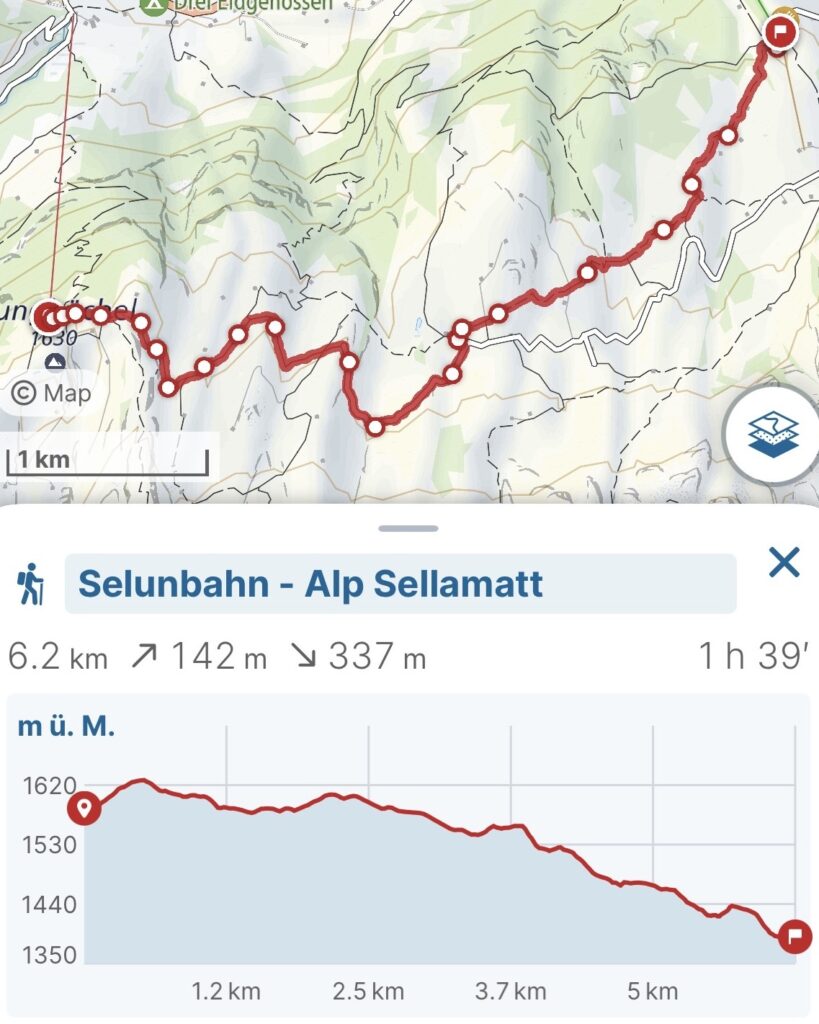Tap the red destination flag on map
Image resolution: width=819 pixels, height=1024 pixels.
point(780,31)
